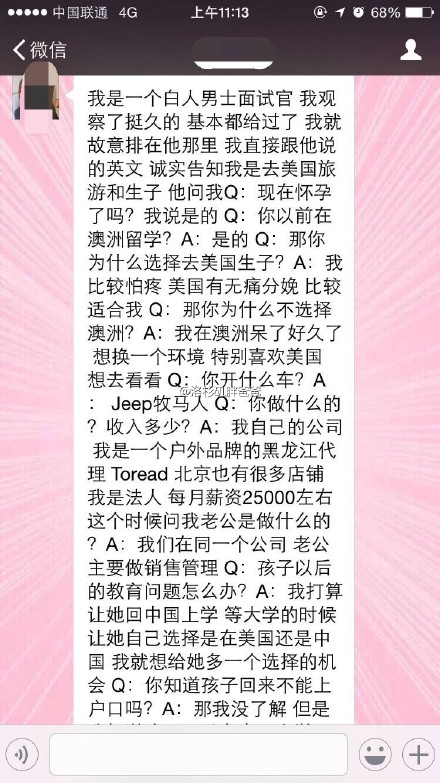The width and height of the screenshot is (440, 783).
Task: Open the plus attachments menu
Action: (x=419, y=755)
